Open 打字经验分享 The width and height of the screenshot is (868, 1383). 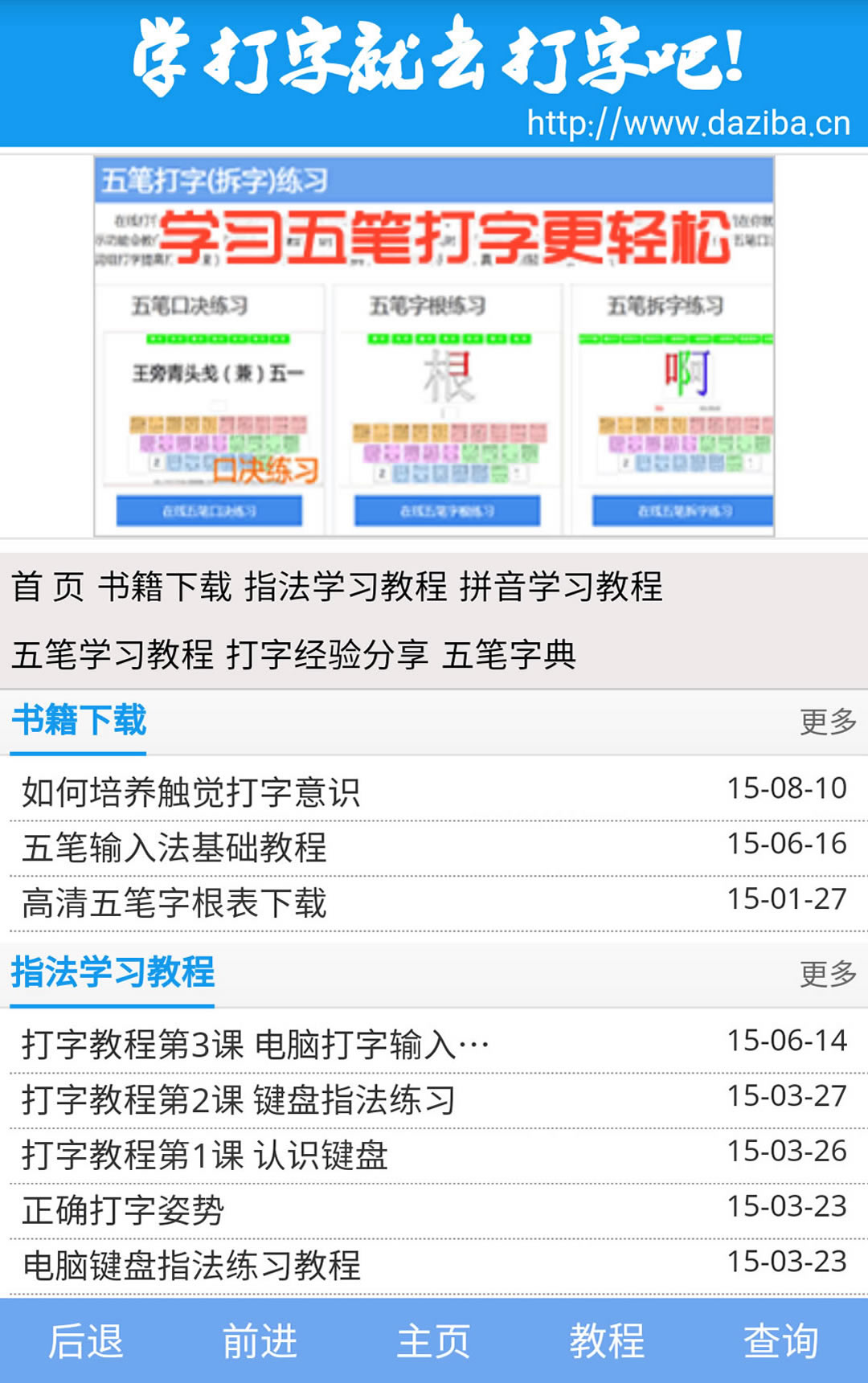(327, 654)
